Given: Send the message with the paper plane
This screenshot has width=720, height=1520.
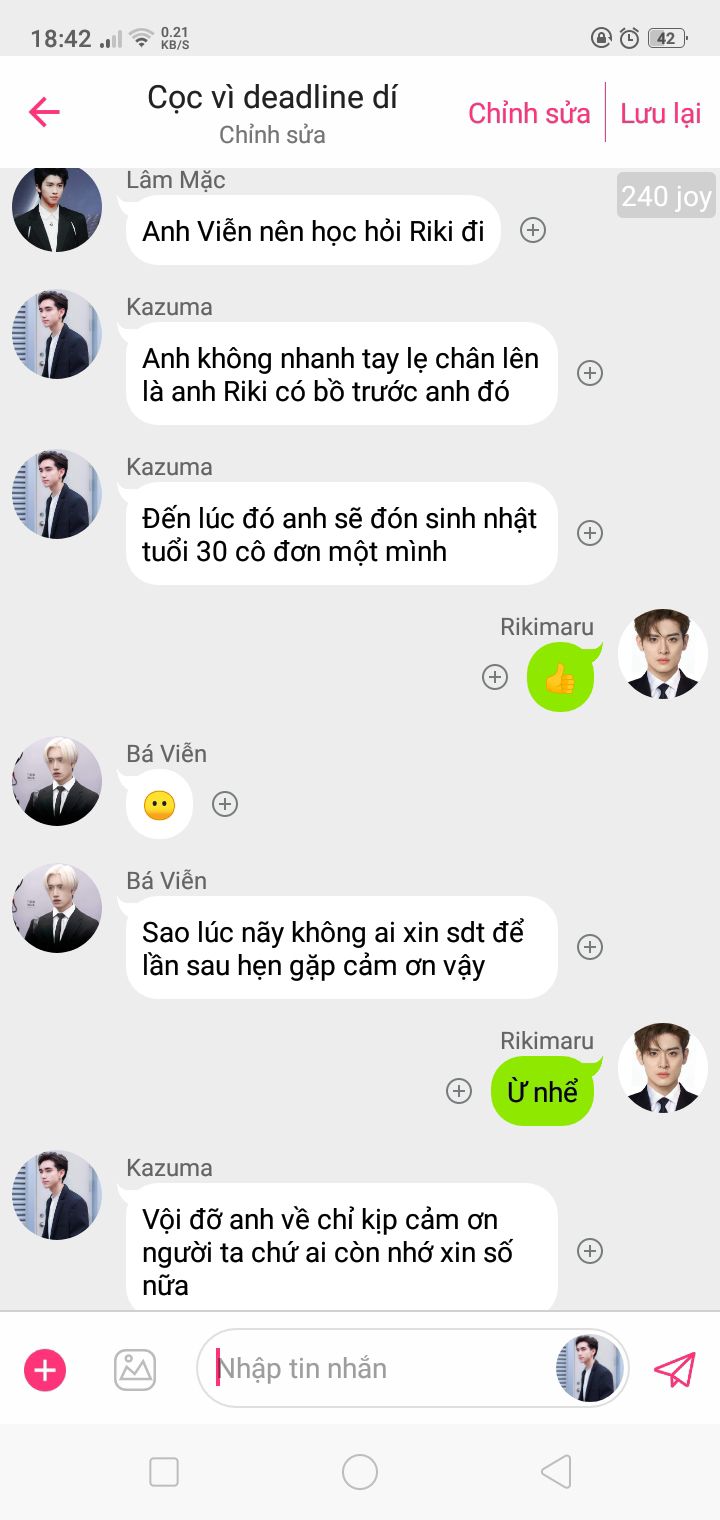Looking at the screenshot, I should coord(674,1369).
